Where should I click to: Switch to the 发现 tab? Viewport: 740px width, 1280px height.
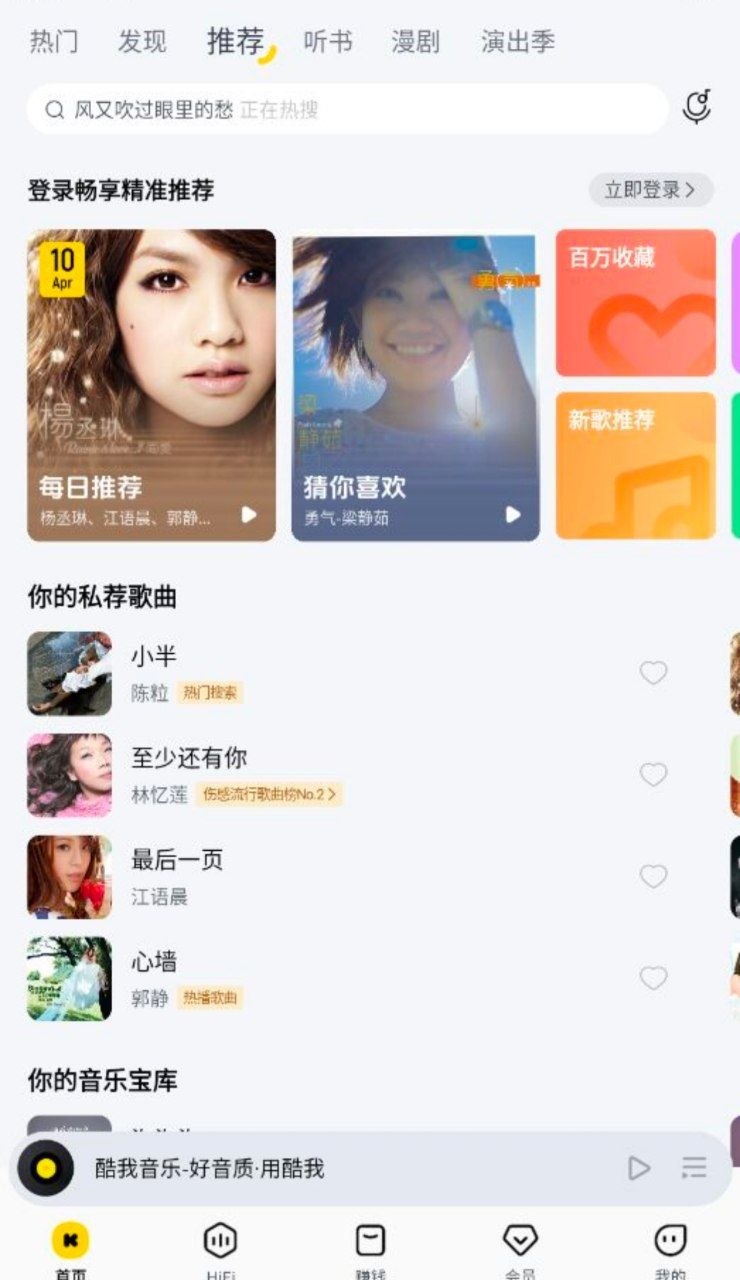pyautogui.click(x=142, y=42)
